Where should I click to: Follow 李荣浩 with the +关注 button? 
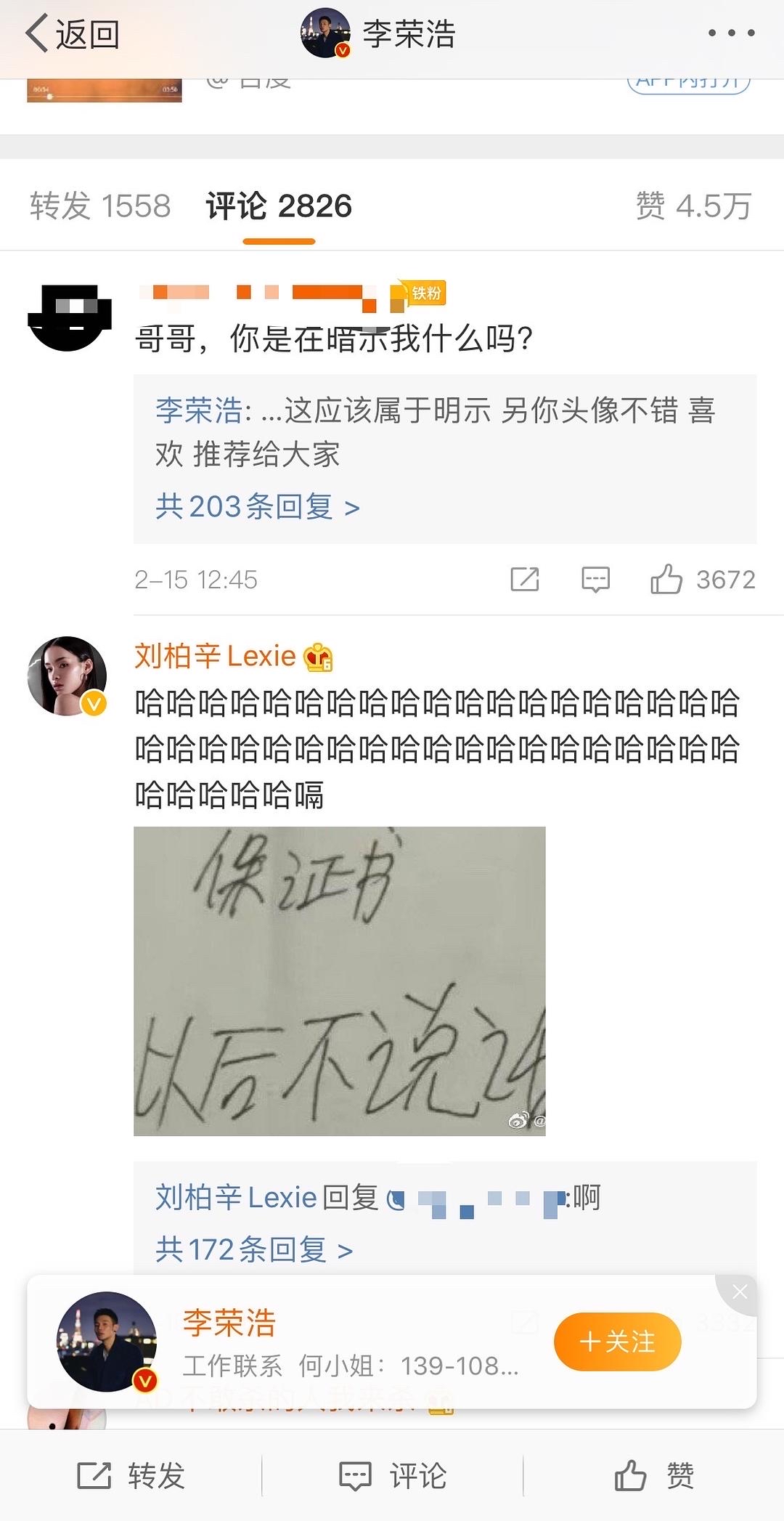click(x=617, y=1342)
